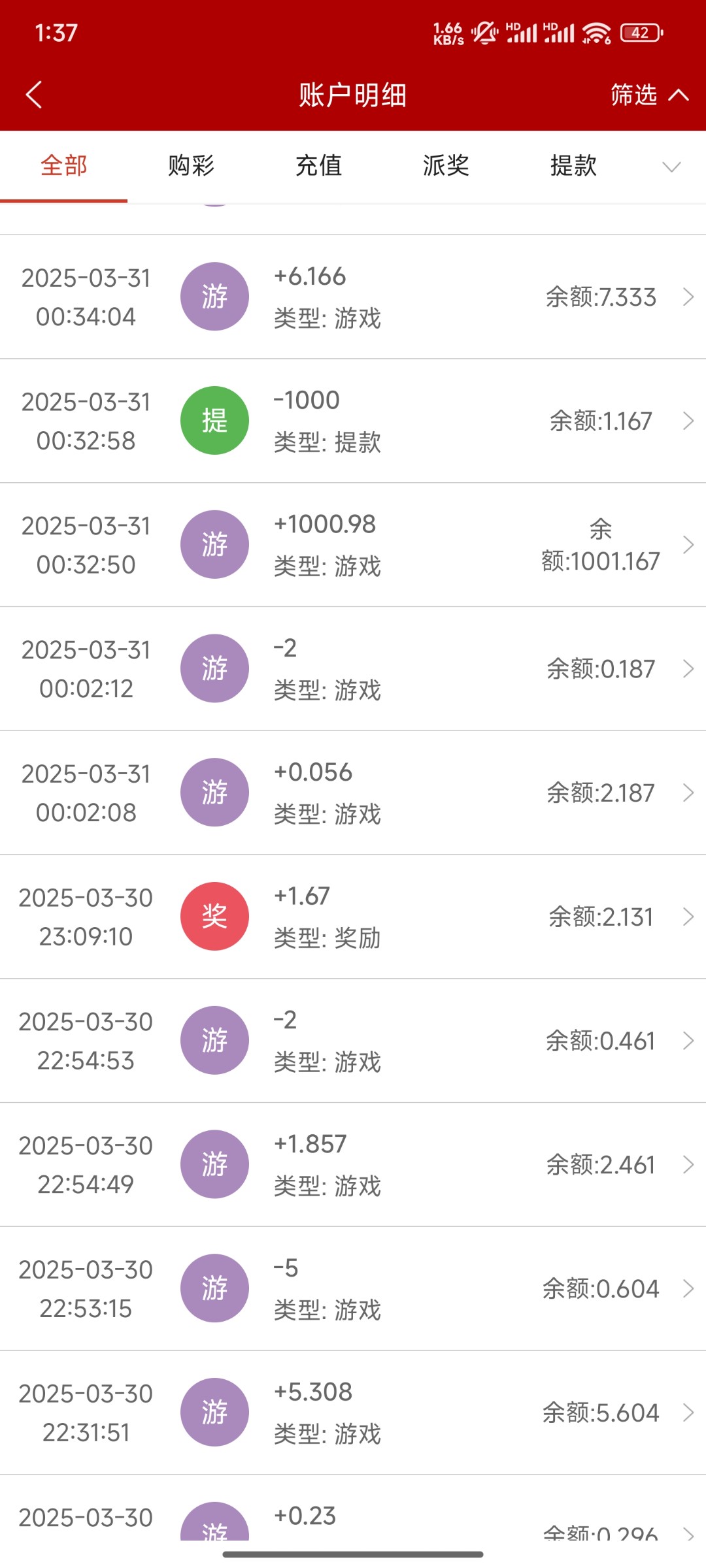View the +5.308 游戏 record details
Screen dimensions: 706x1568
(353, 1413)
